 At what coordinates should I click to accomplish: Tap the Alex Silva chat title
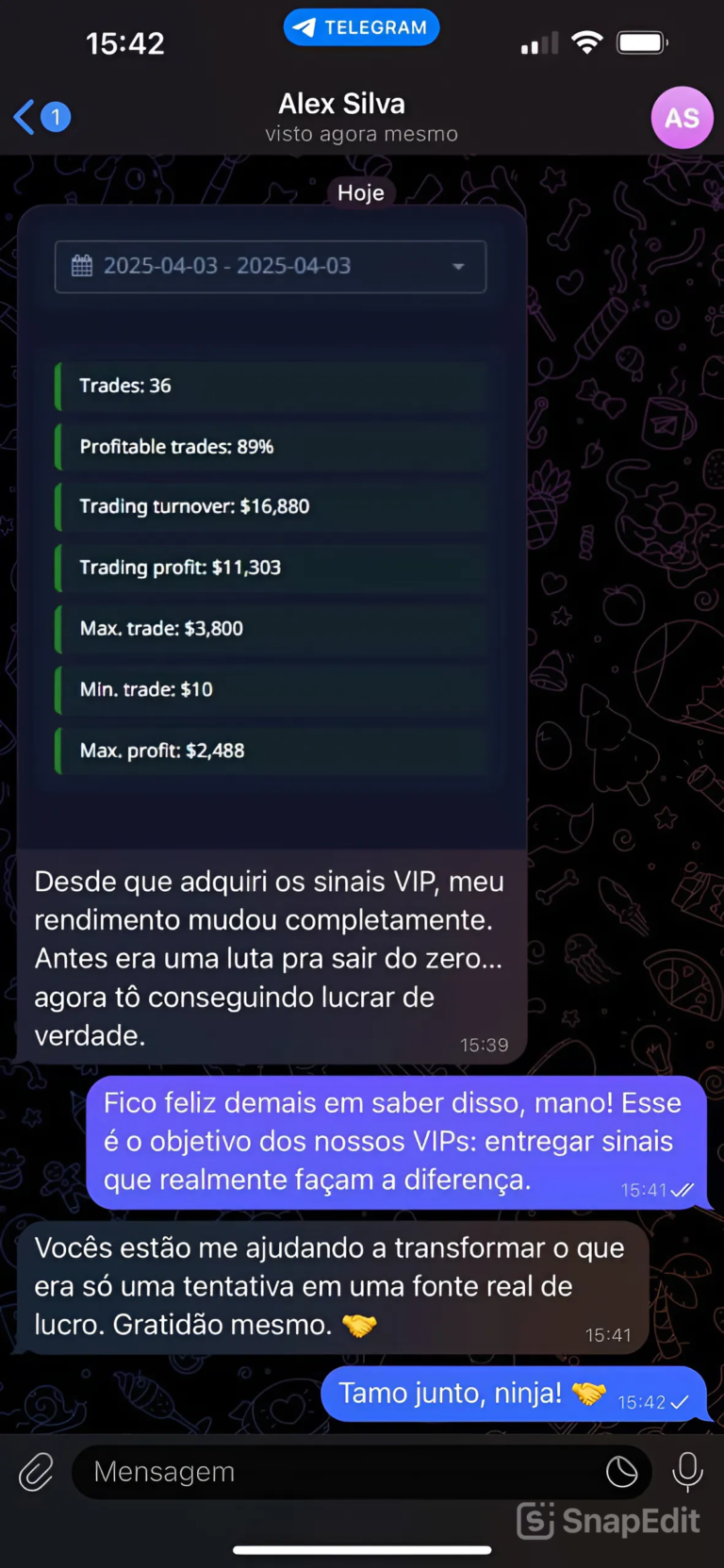pos(341,104)
